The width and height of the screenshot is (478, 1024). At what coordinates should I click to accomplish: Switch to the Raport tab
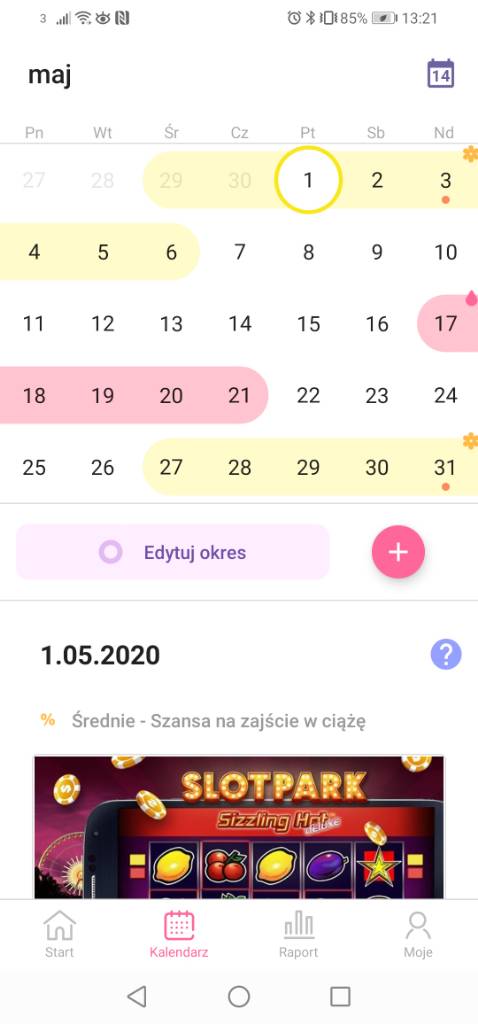(298, 934)
